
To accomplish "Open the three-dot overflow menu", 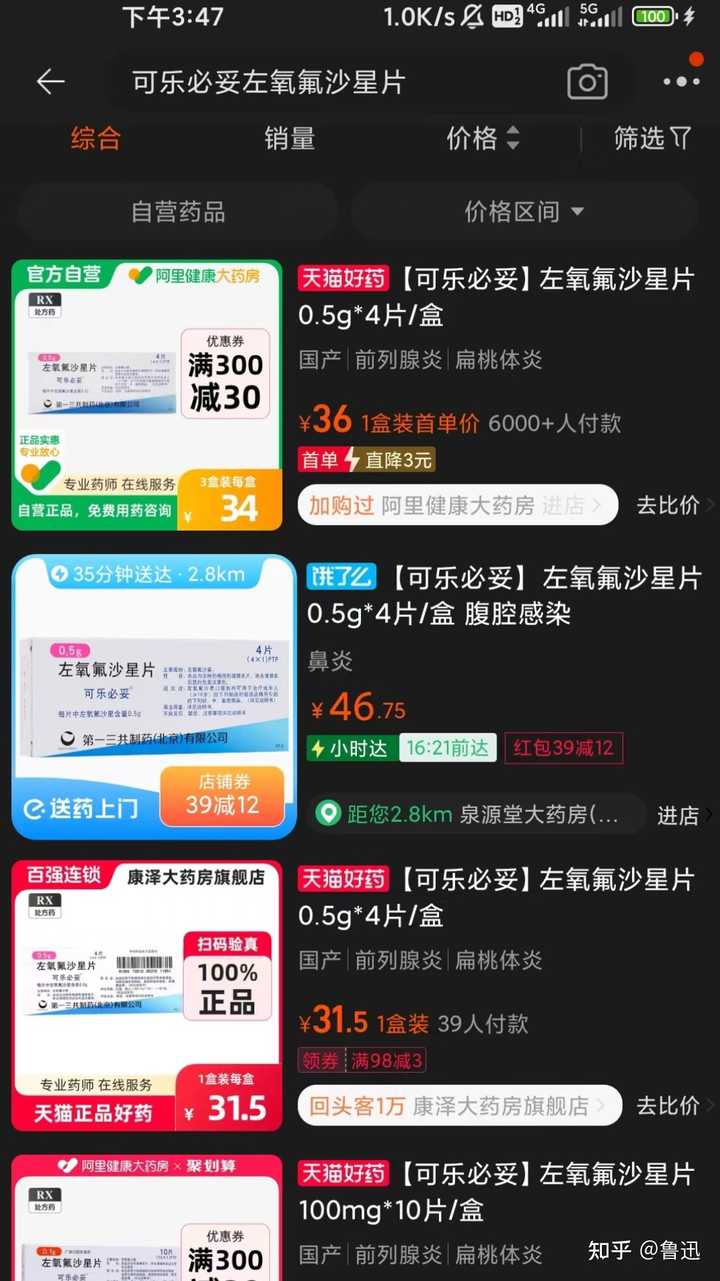I will point(681,82).
